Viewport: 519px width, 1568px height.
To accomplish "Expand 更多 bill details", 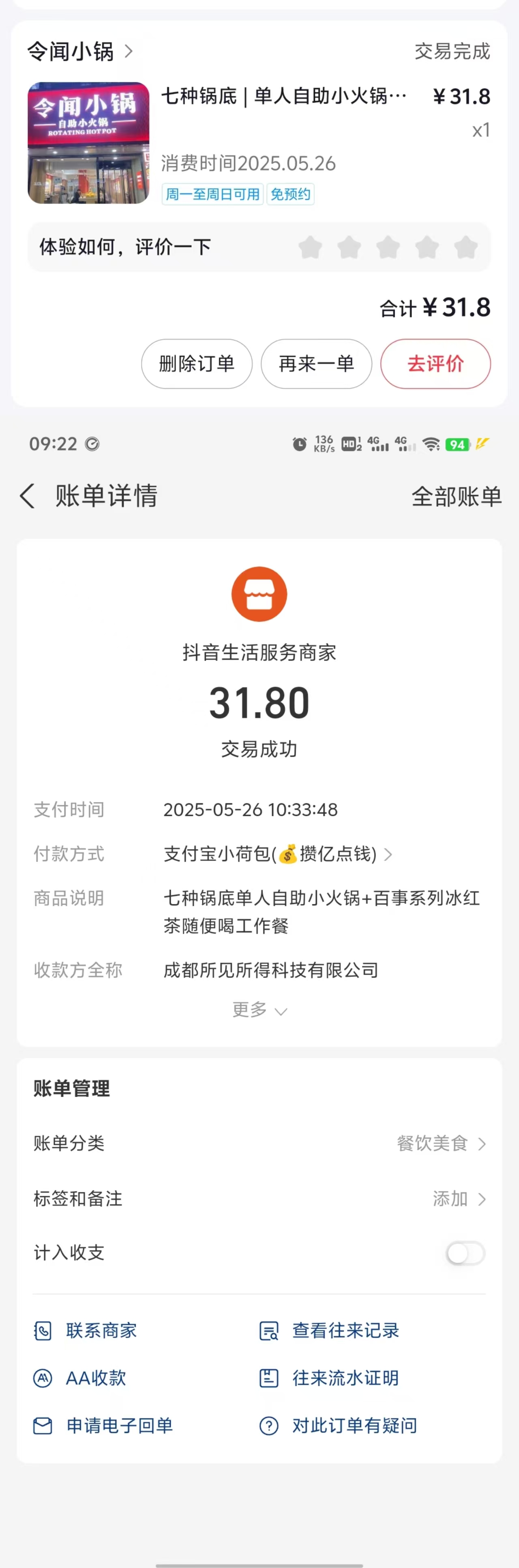I will 259,1010.
